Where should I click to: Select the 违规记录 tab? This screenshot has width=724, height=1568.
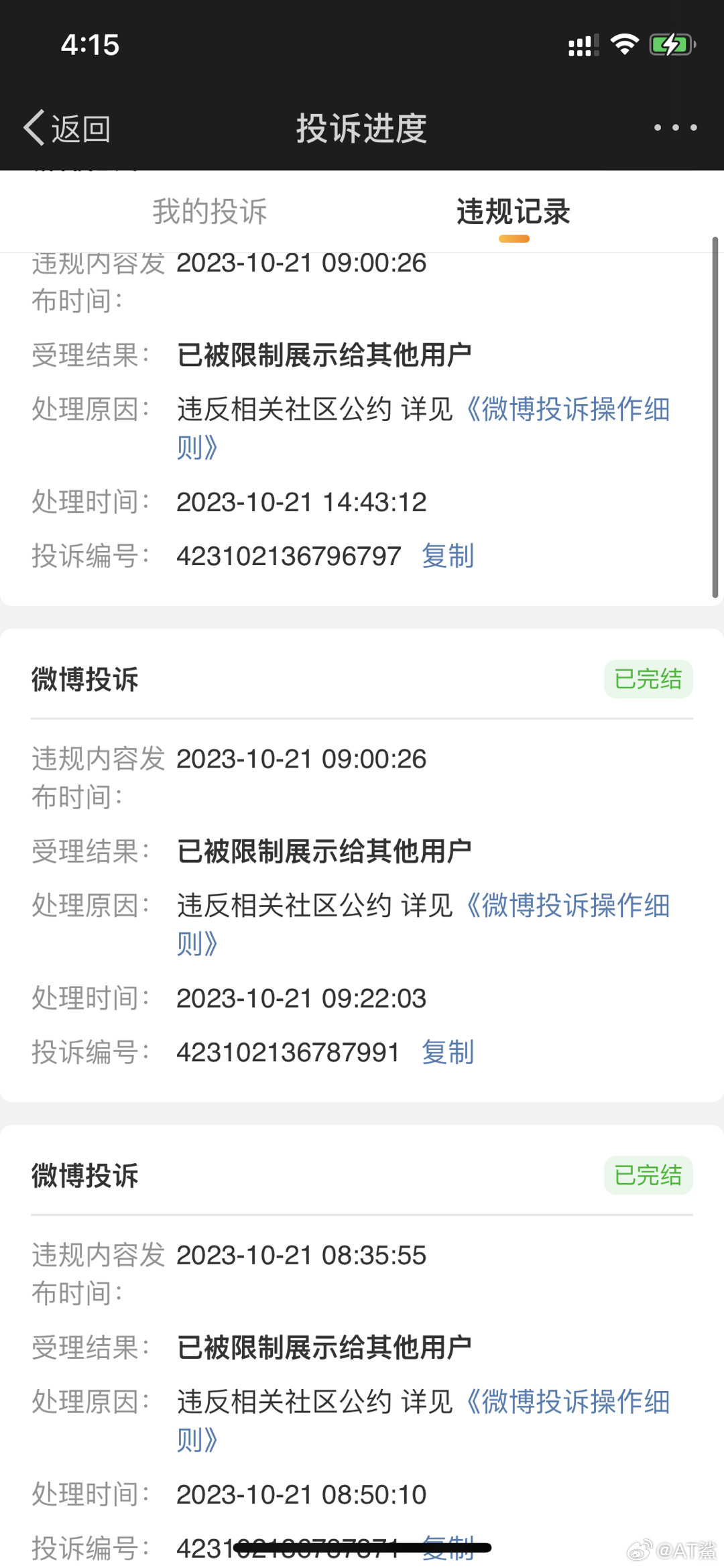pos(514,212)
